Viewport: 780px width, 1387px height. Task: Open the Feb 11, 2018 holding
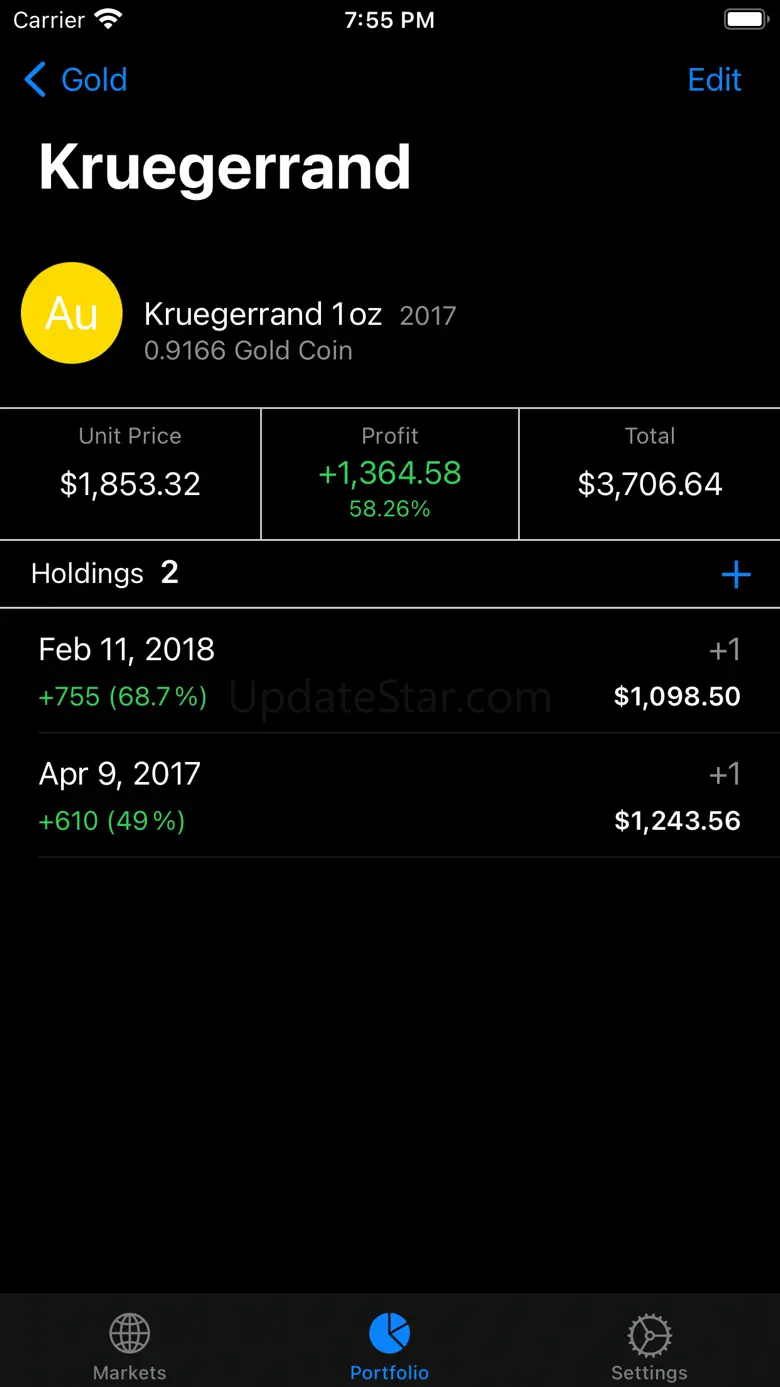pyautogui.click(x=389, y=671)
